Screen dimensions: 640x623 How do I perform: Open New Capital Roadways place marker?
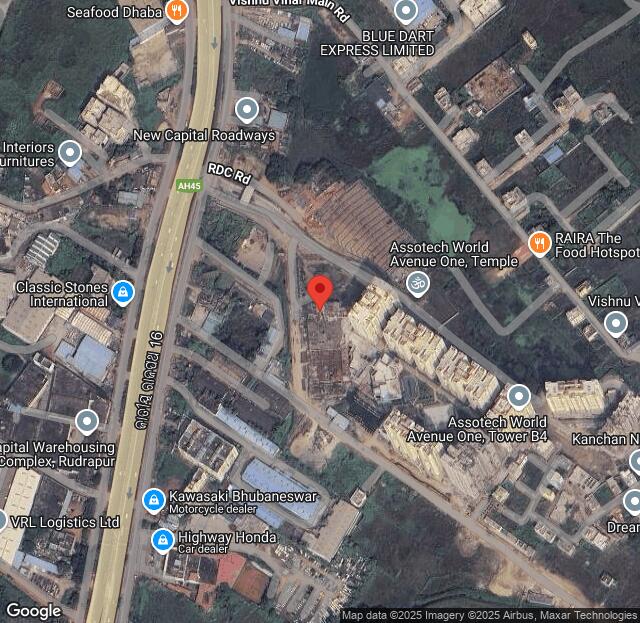pos(246,110)
